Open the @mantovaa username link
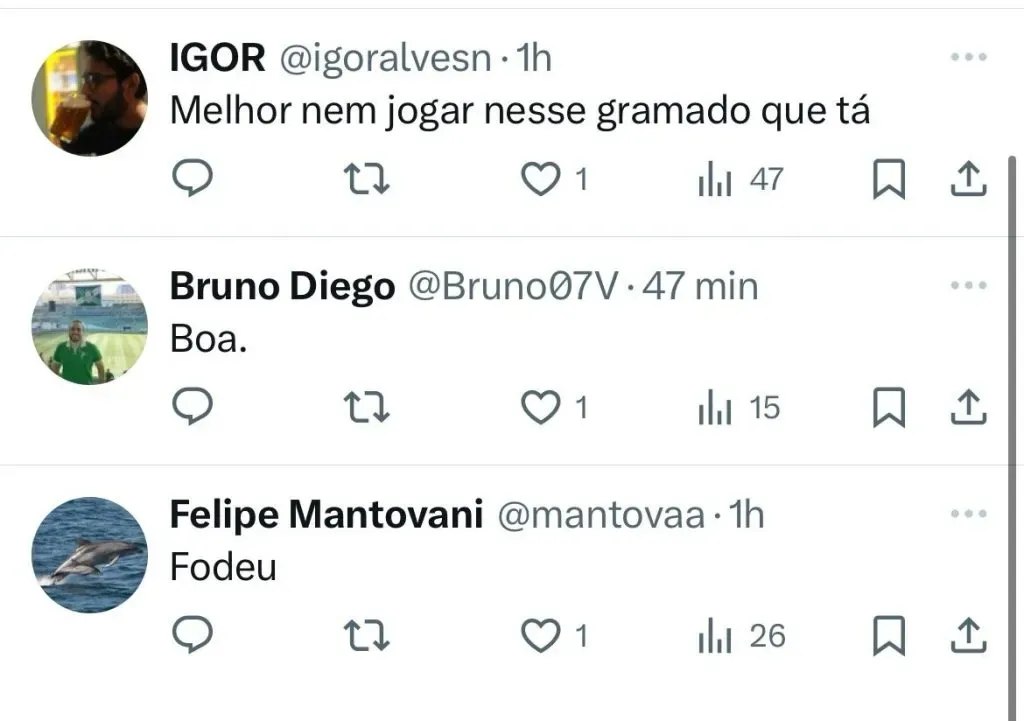 (x=600, y=516)
